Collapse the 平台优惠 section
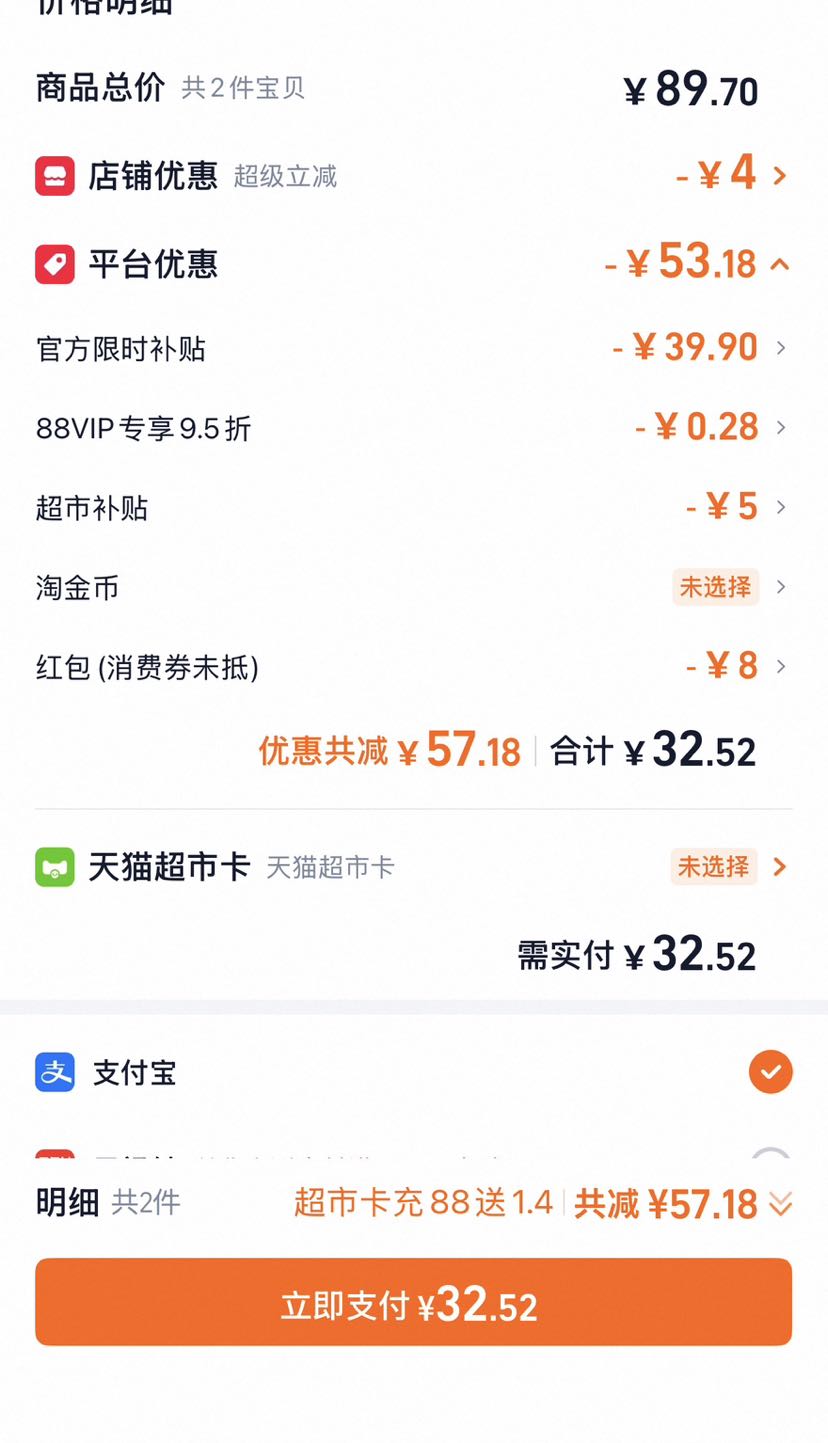Image resolution: width=828 pixels, height=1443 pixels. pos(413,264)
